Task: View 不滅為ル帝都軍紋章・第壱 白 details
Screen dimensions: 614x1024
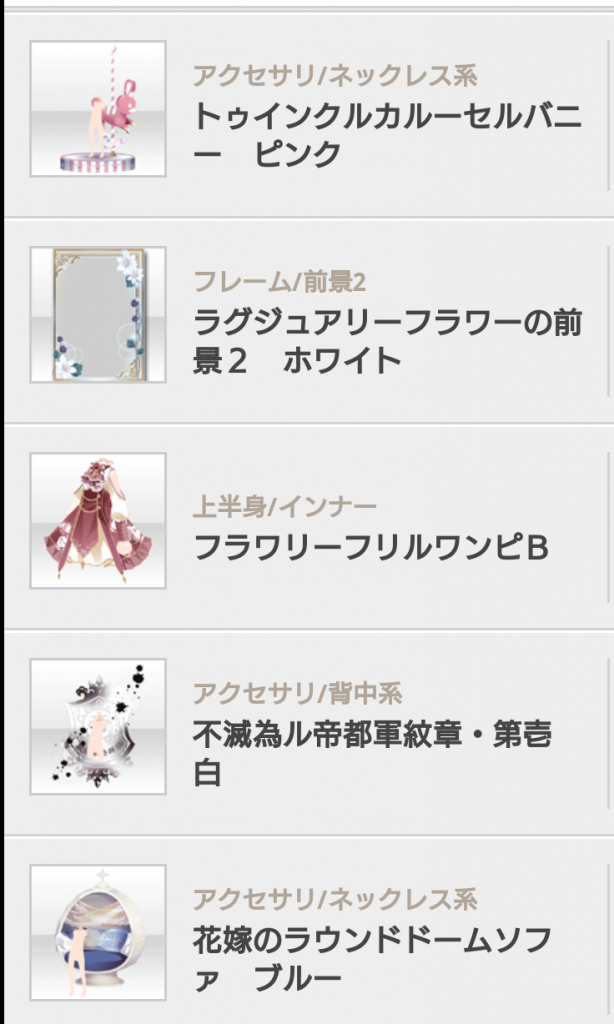Action: point(309,733)
